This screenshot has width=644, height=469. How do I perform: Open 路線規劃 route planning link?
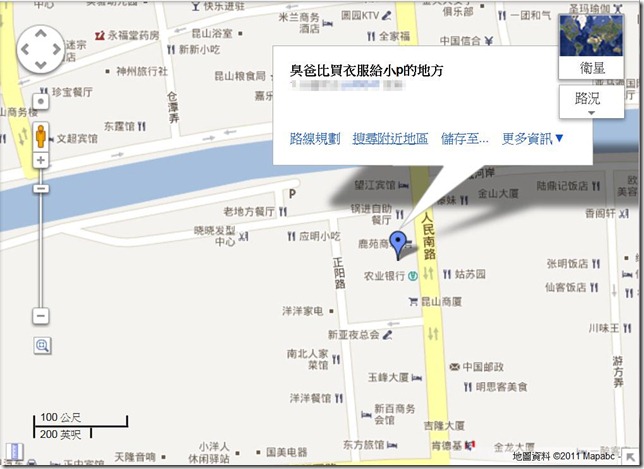coord(314,138)
